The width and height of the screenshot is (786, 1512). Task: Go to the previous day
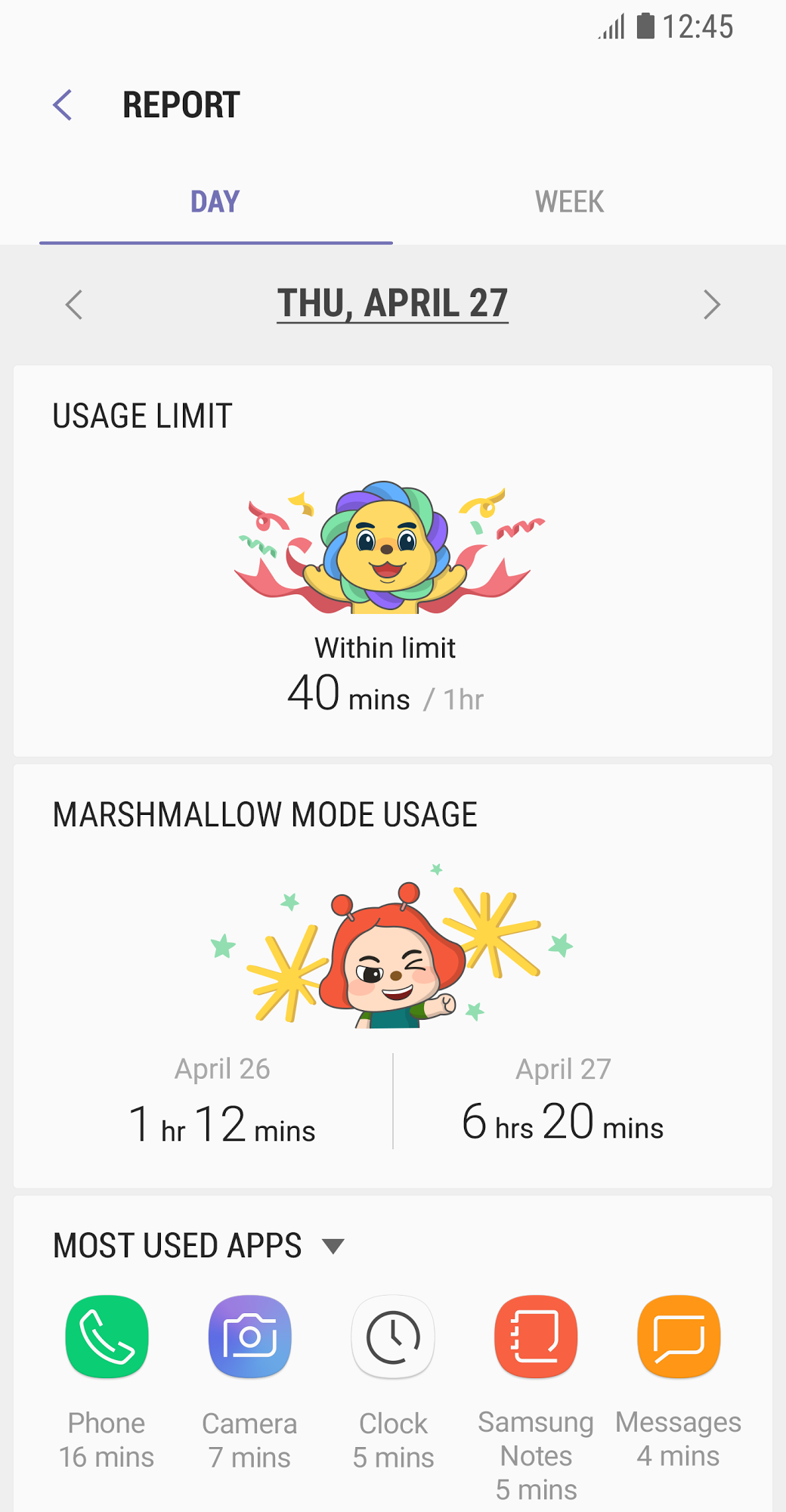coord(74,305)
